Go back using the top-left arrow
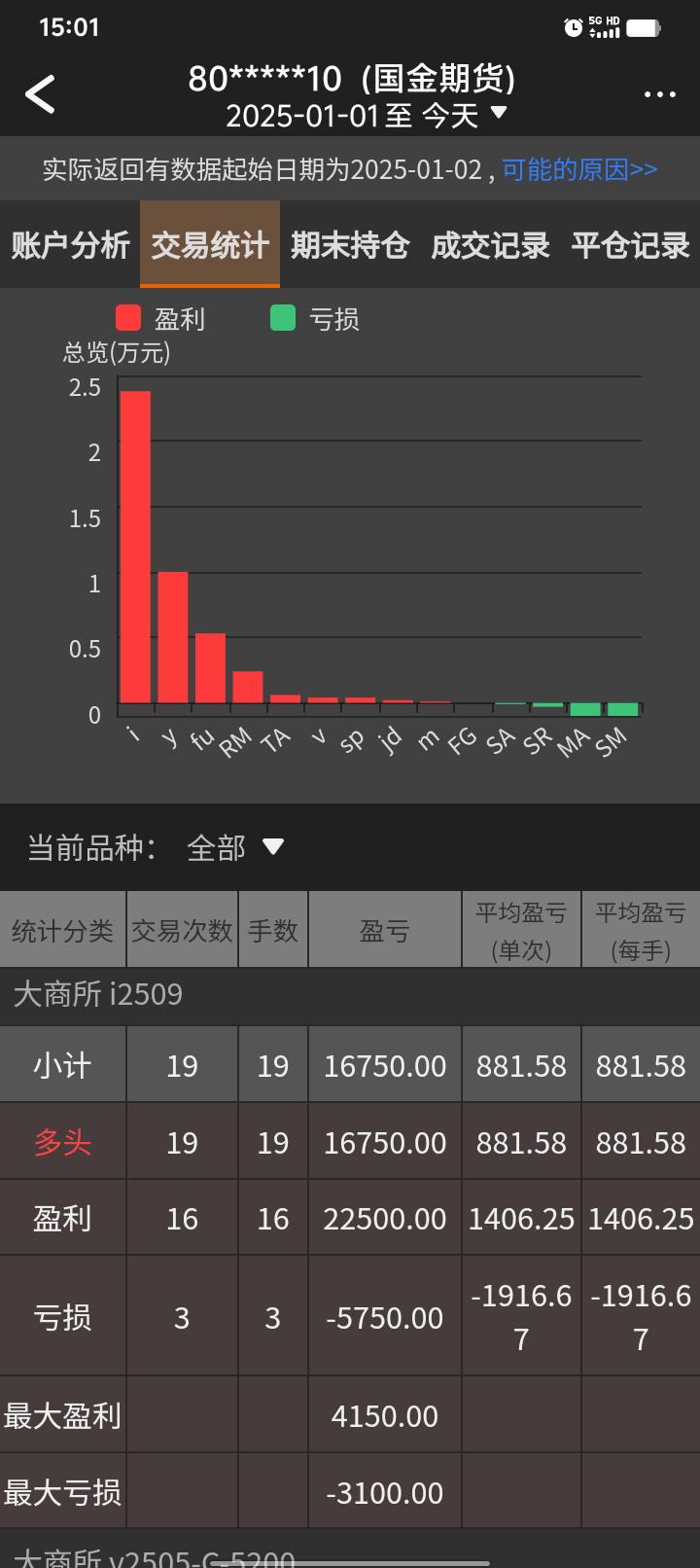 click(41, 95)
